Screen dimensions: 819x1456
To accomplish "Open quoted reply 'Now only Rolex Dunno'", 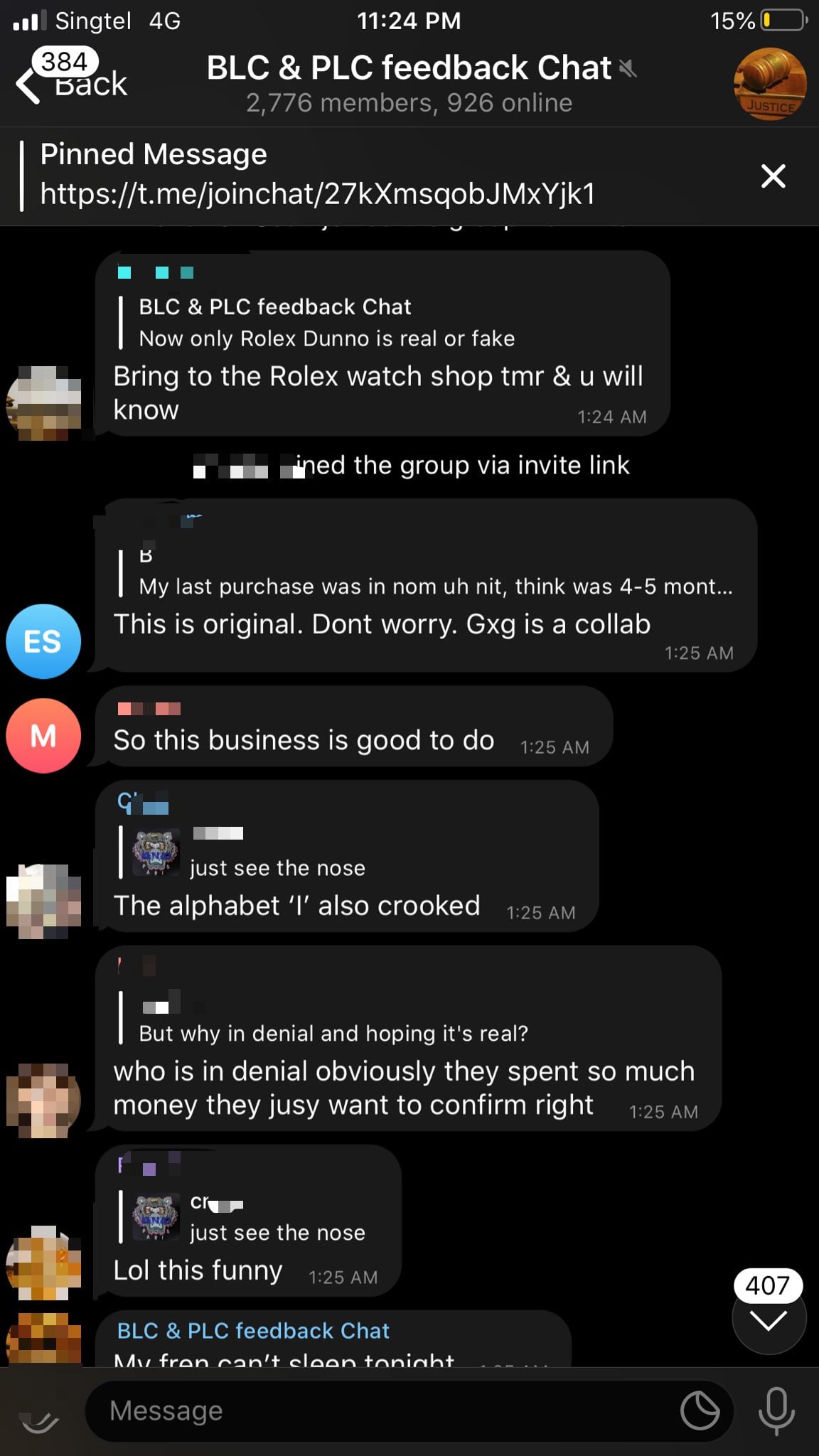I will click(316, 322).
